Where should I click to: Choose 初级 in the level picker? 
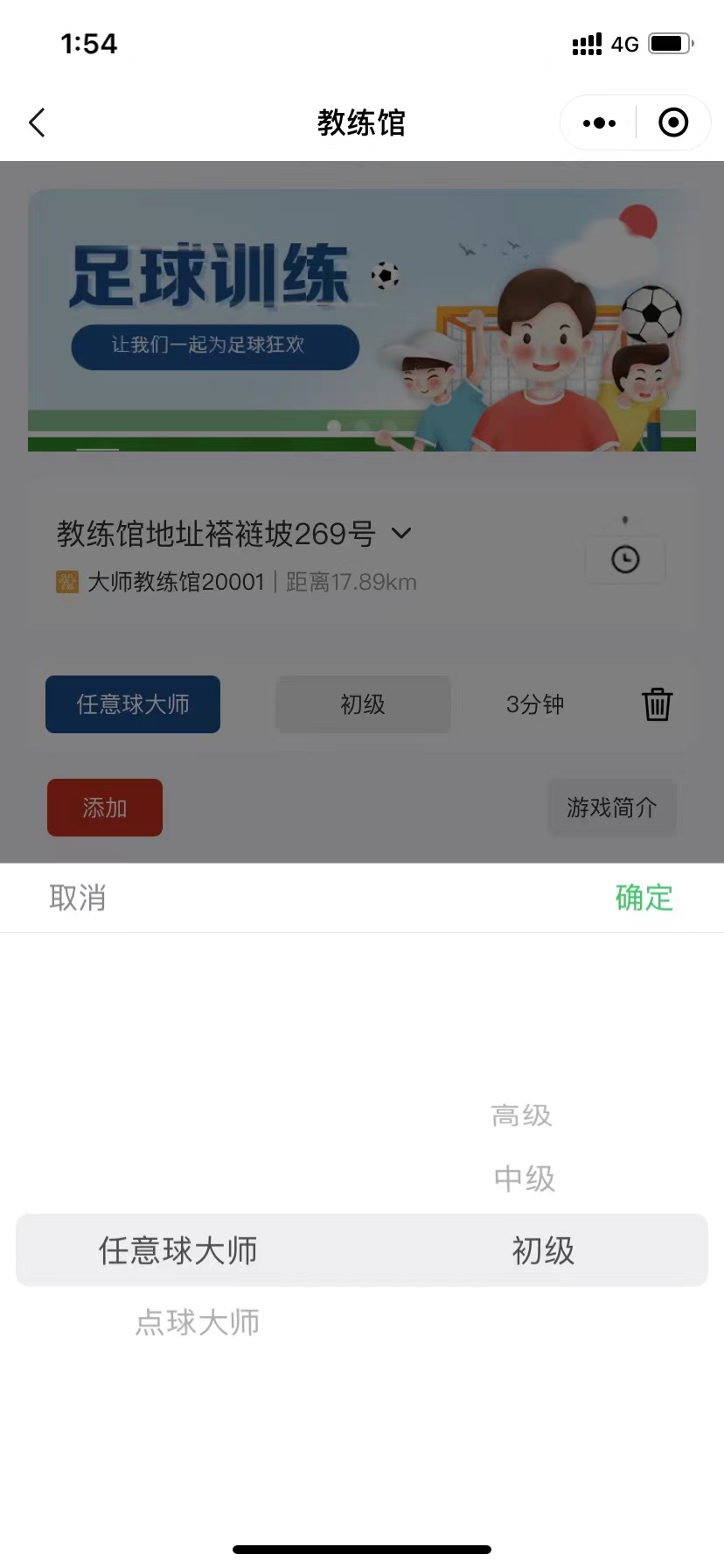[543, 1250]
